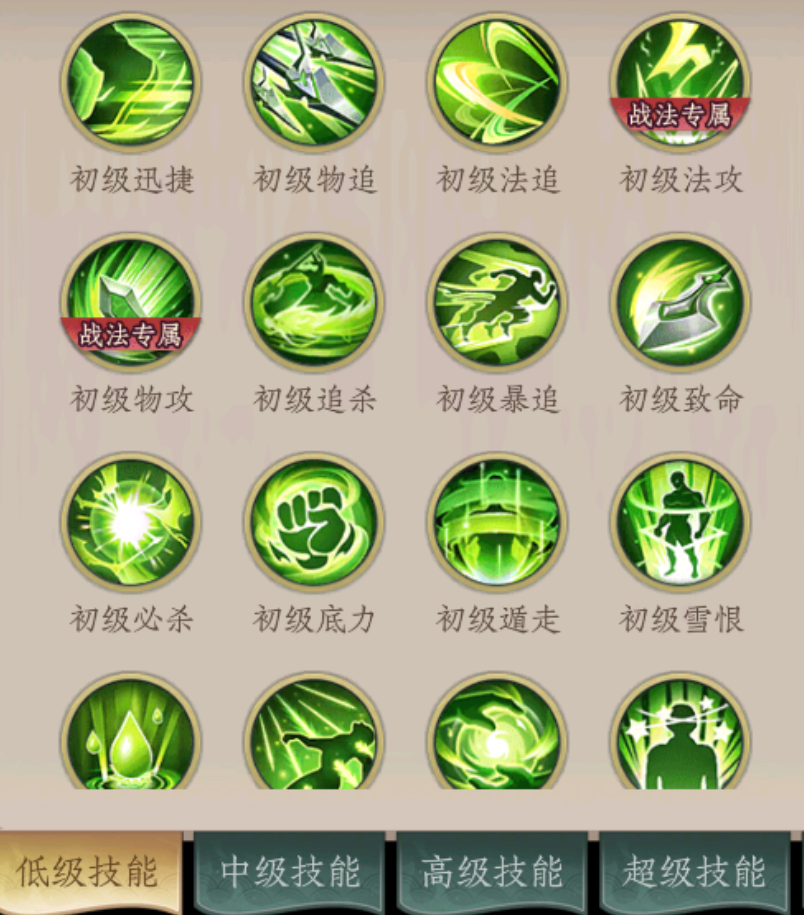Go to the 超级技能 tab
The height and width of the screenshot is (915, 804).
694,873
